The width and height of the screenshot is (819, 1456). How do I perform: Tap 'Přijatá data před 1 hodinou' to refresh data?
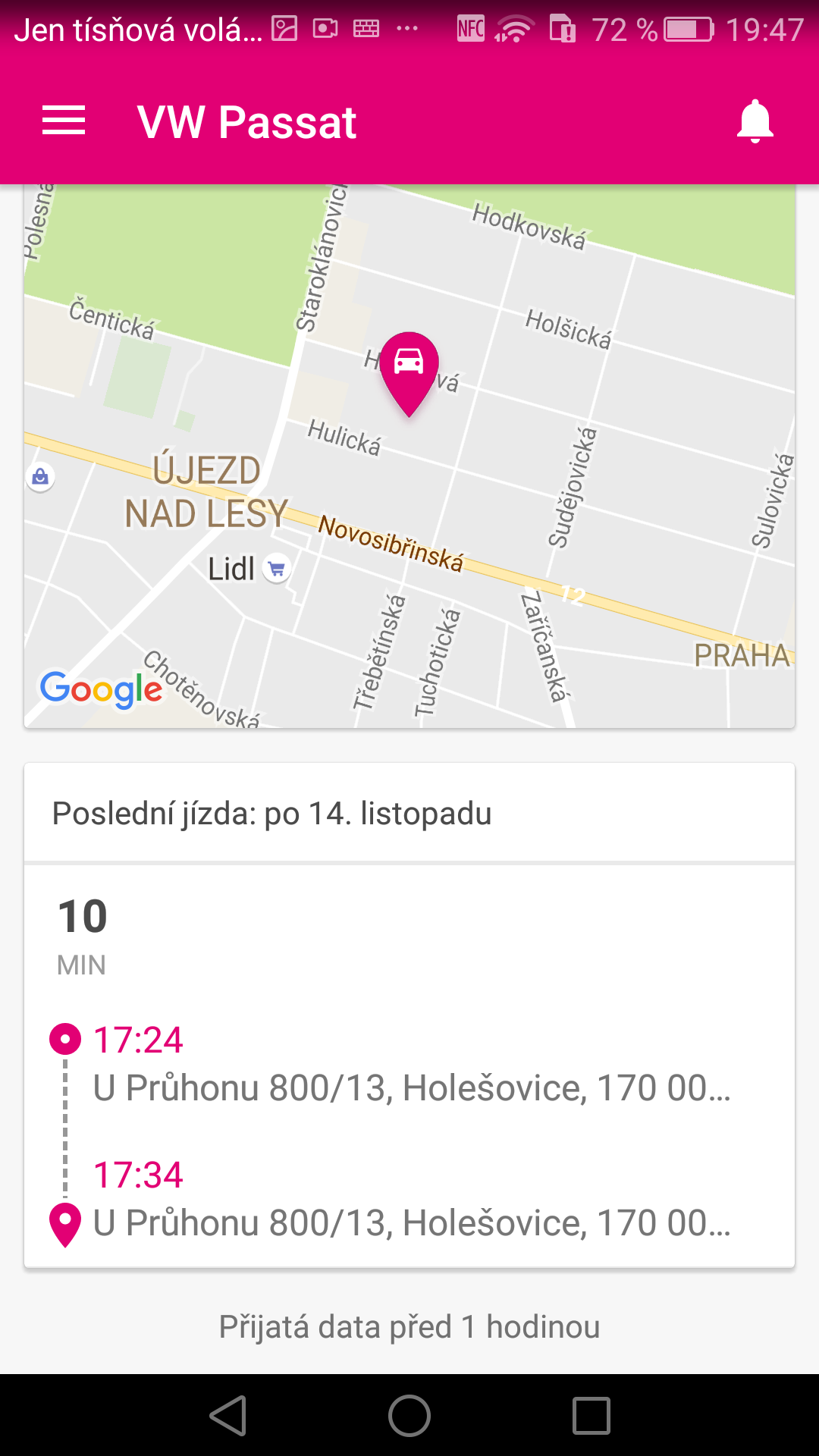tap(409, 1327)
